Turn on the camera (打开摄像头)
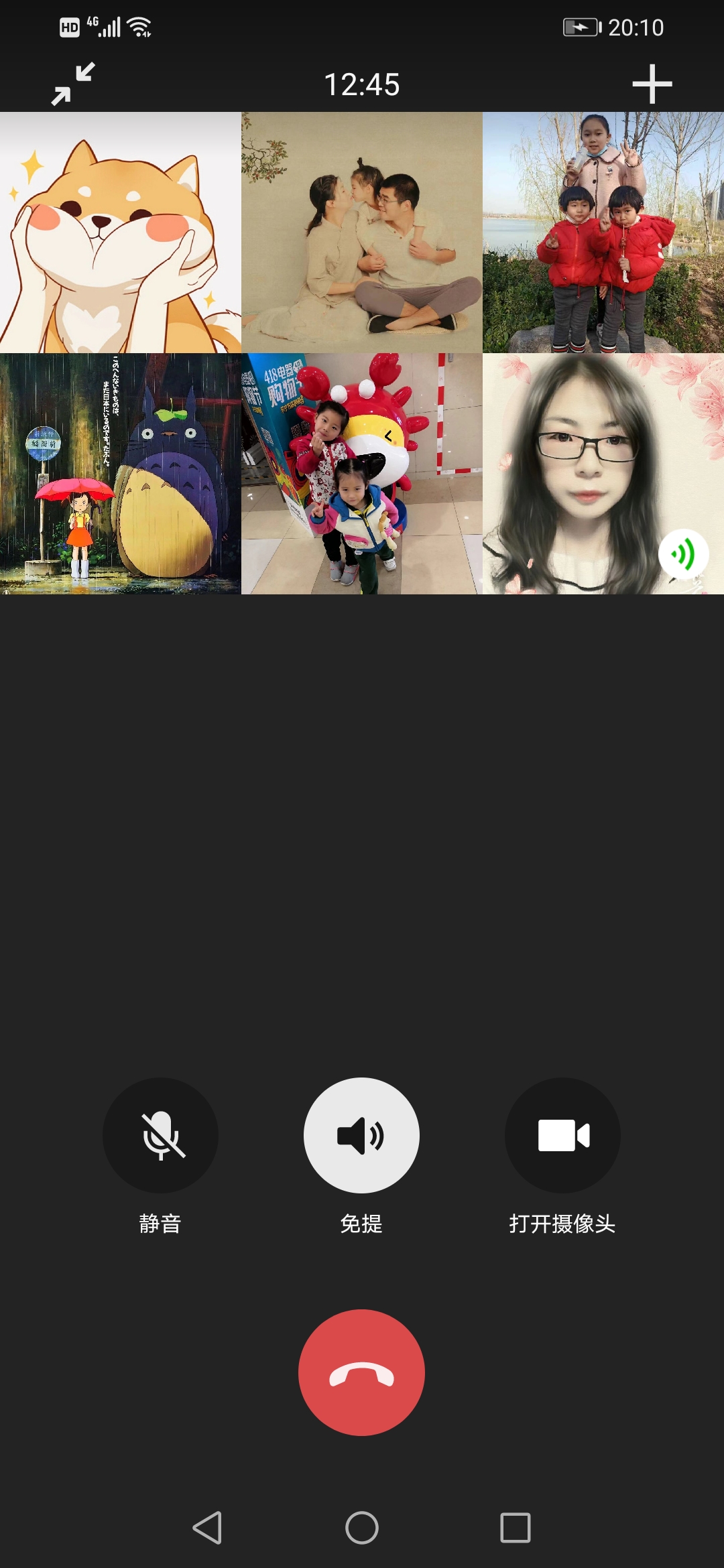Viewport: 724px width, 1568px height. [562, 1135]
